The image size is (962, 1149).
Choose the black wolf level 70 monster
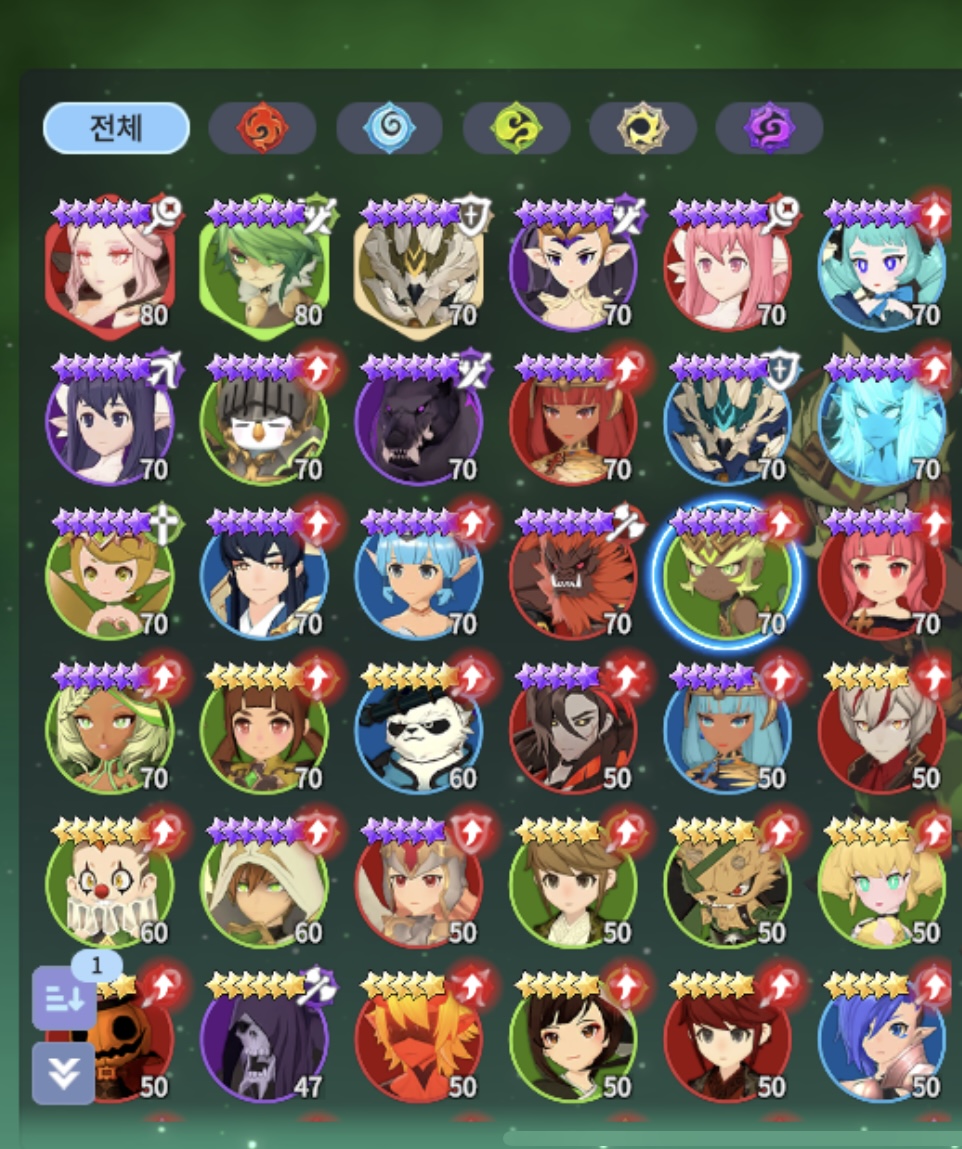tap(418, 422)
